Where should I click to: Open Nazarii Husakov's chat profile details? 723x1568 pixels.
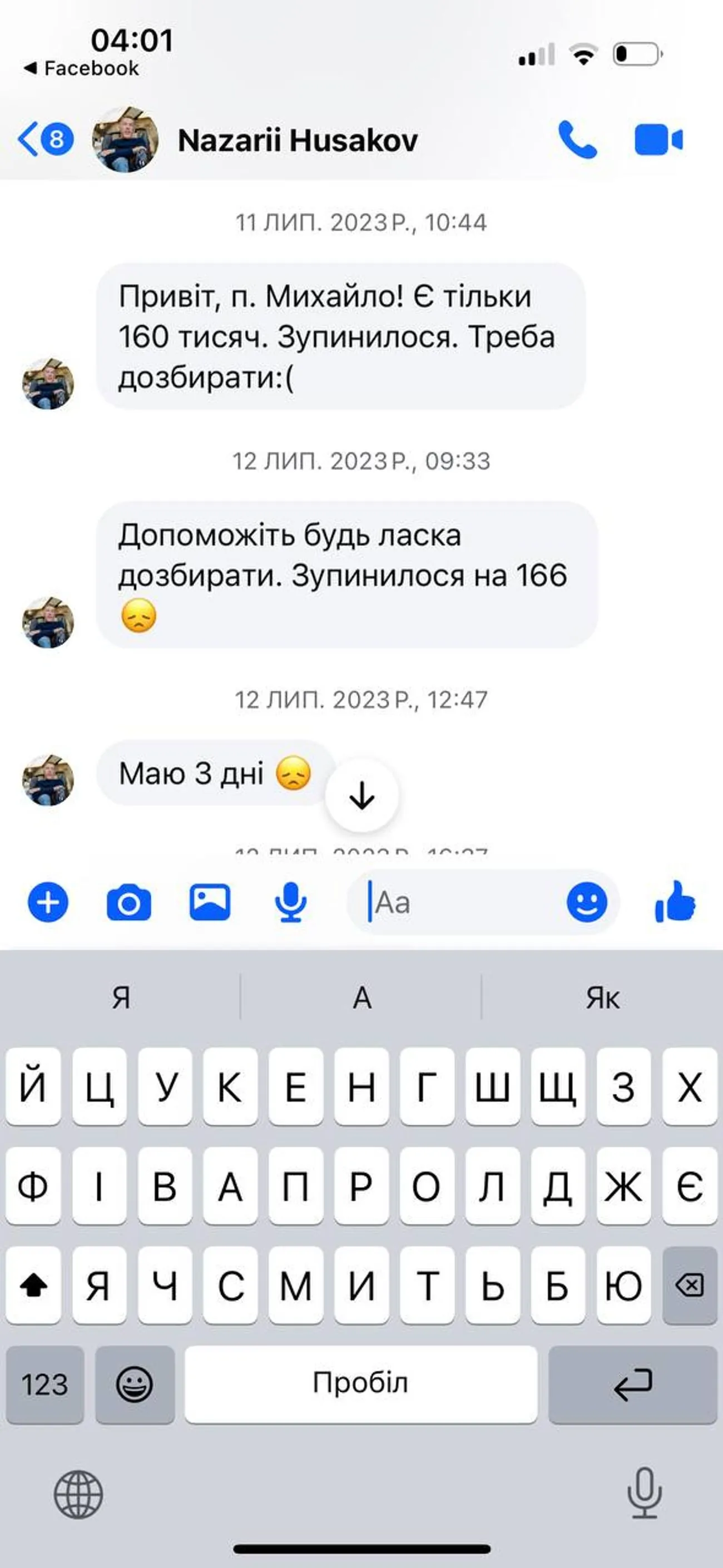pos(297,141)
